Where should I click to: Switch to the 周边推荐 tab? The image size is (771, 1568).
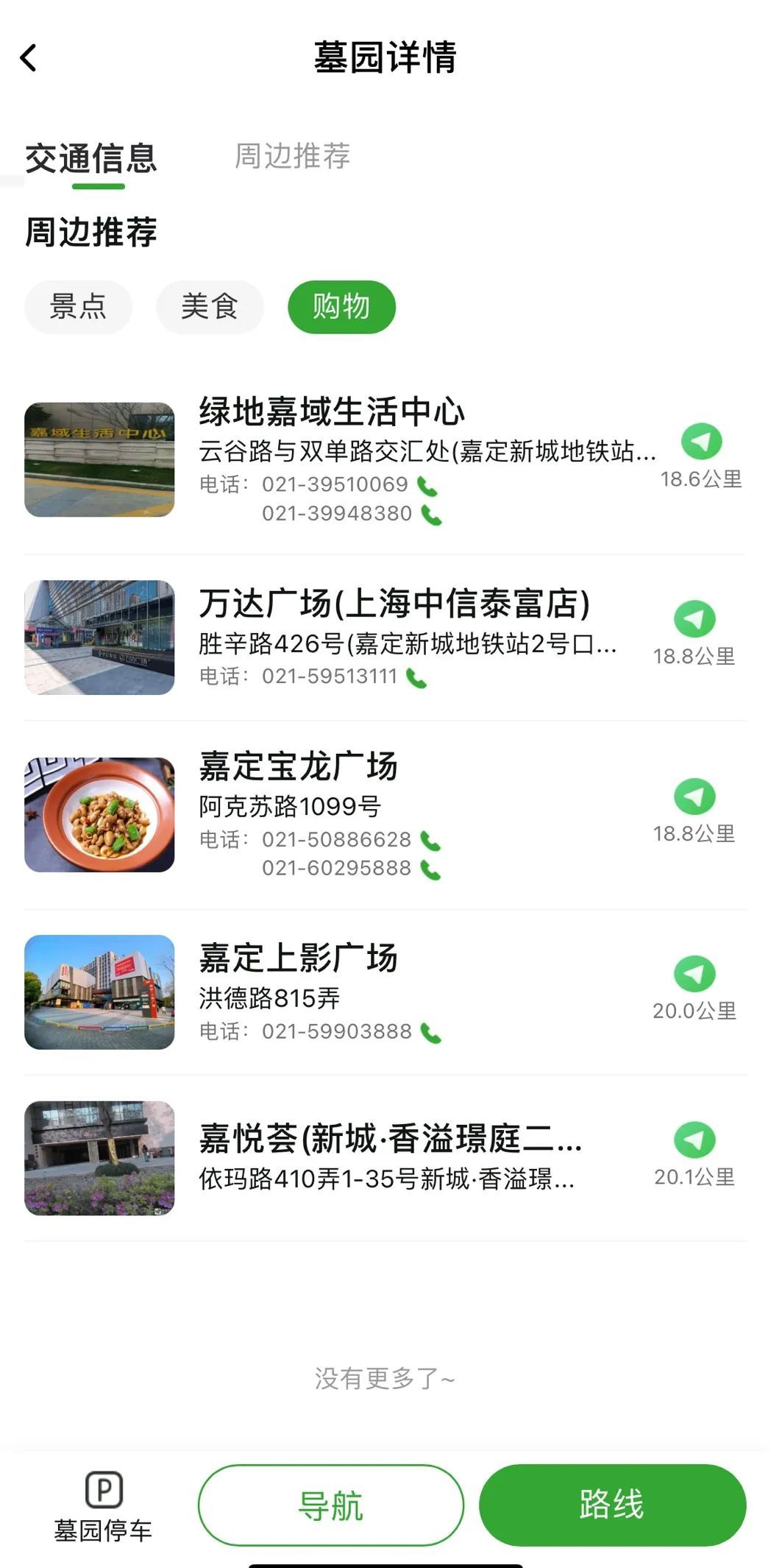[x=292, y=156]
